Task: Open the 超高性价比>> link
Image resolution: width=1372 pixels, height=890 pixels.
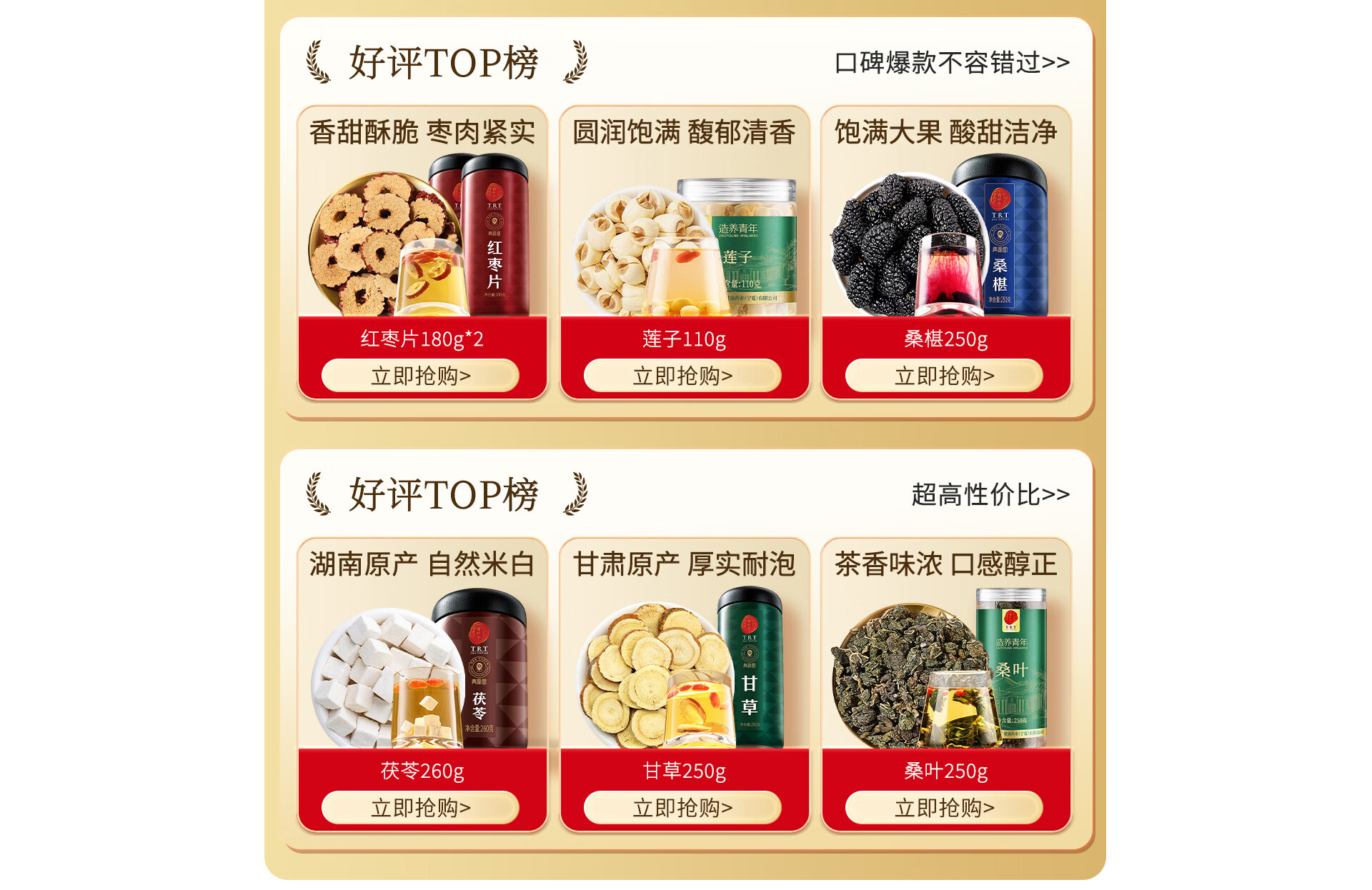Action: (990, 494)
